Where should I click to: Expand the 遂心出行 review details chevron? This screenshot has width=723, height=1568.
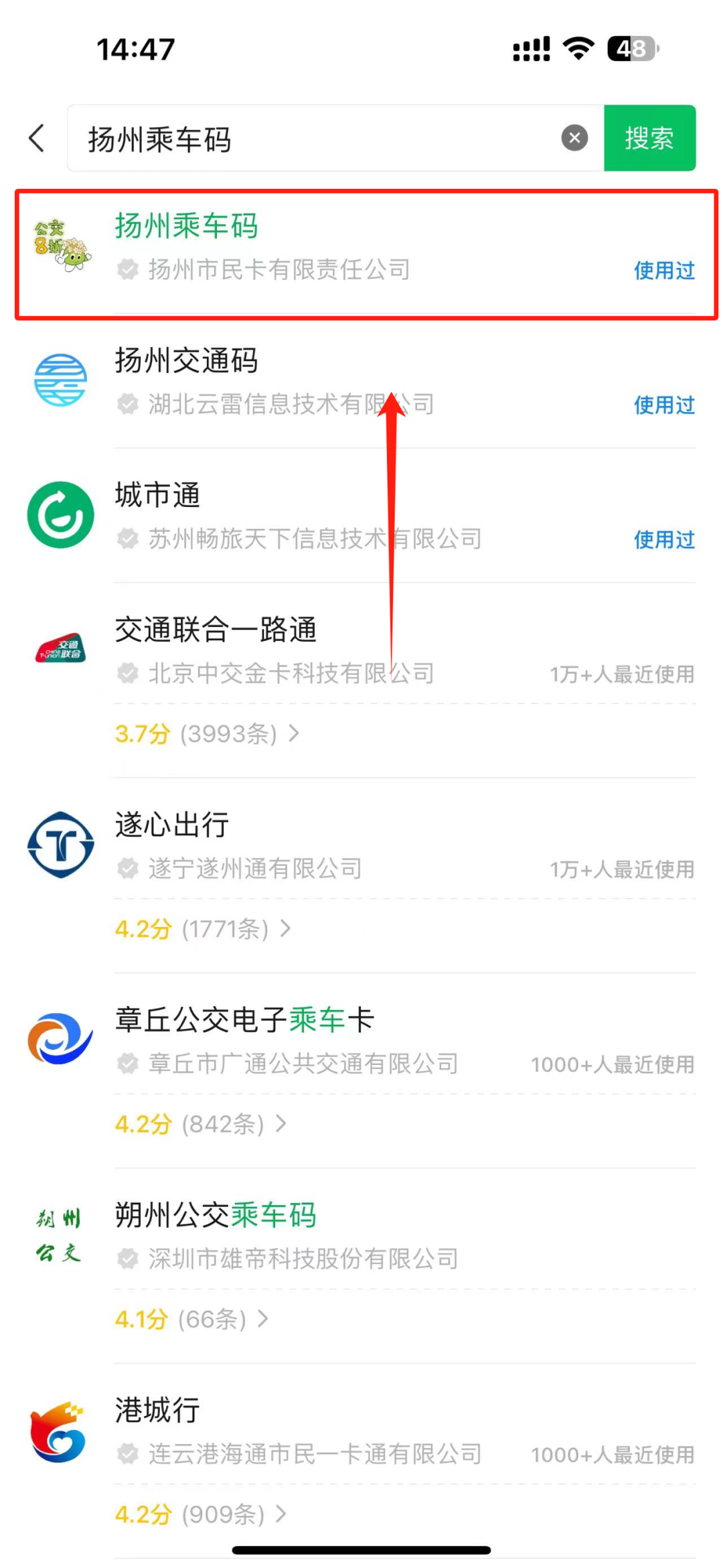click(288, 929)
